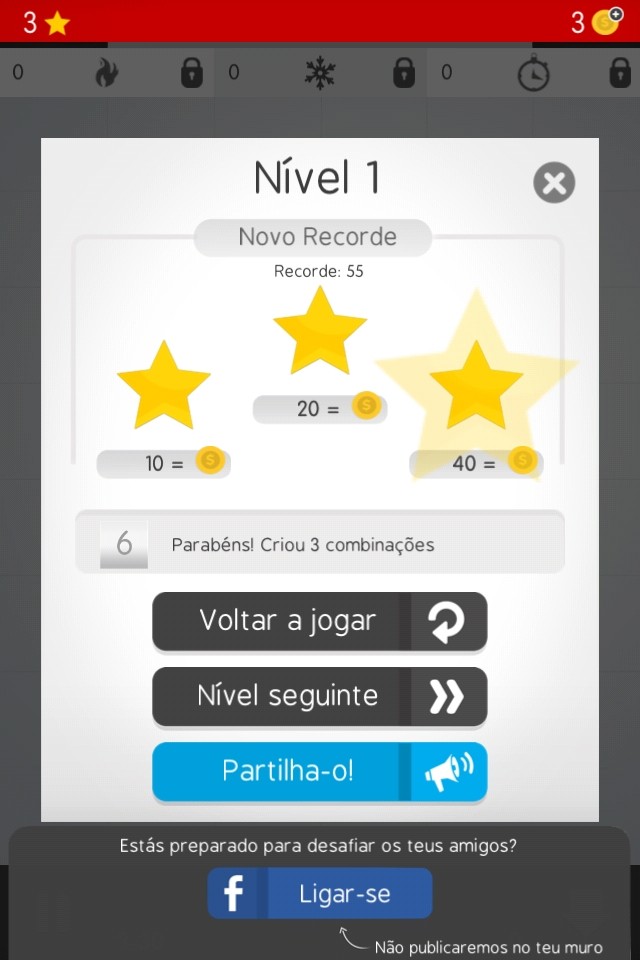
Task: Close the Nível 1 results dialog
Action: click(554, 183)
